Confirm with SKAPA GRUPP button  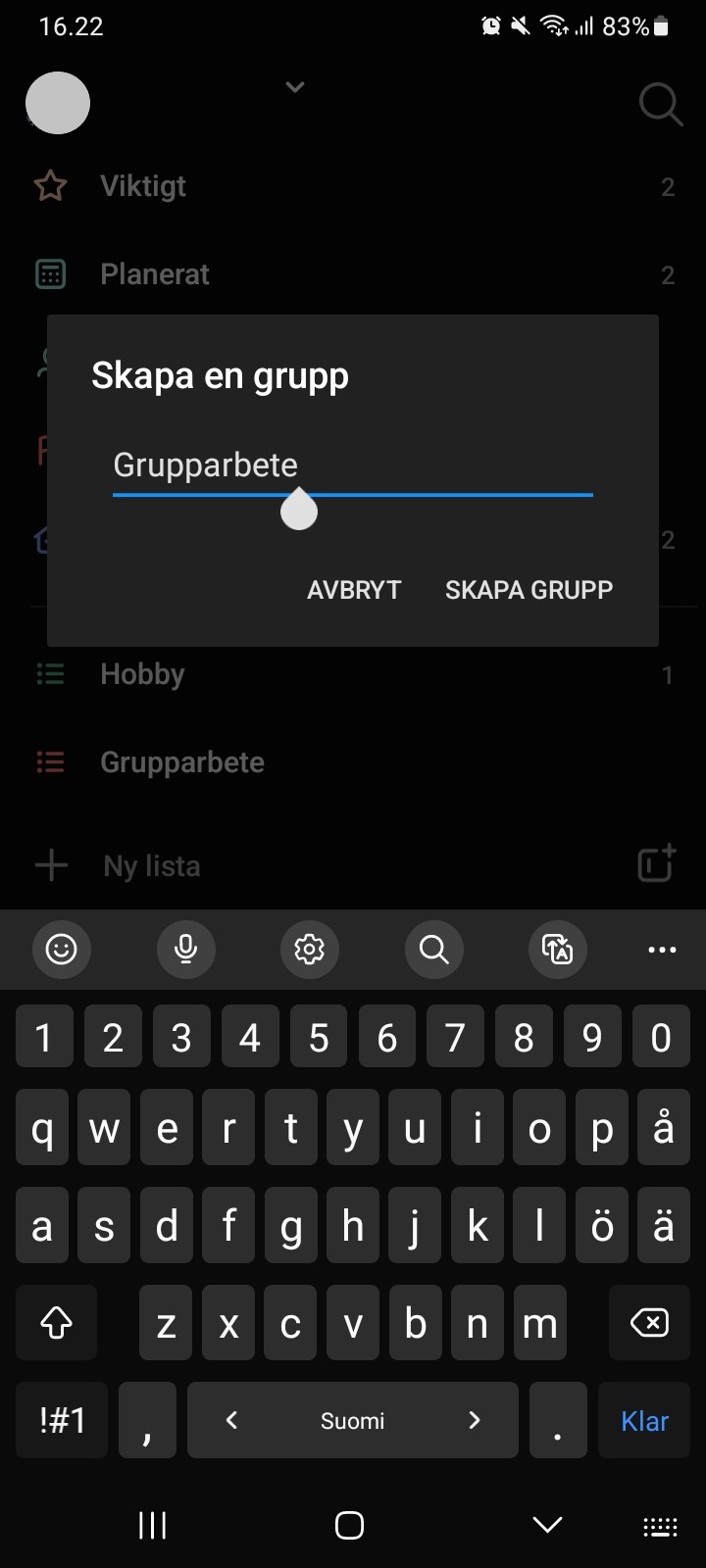(x=529, y=589)
